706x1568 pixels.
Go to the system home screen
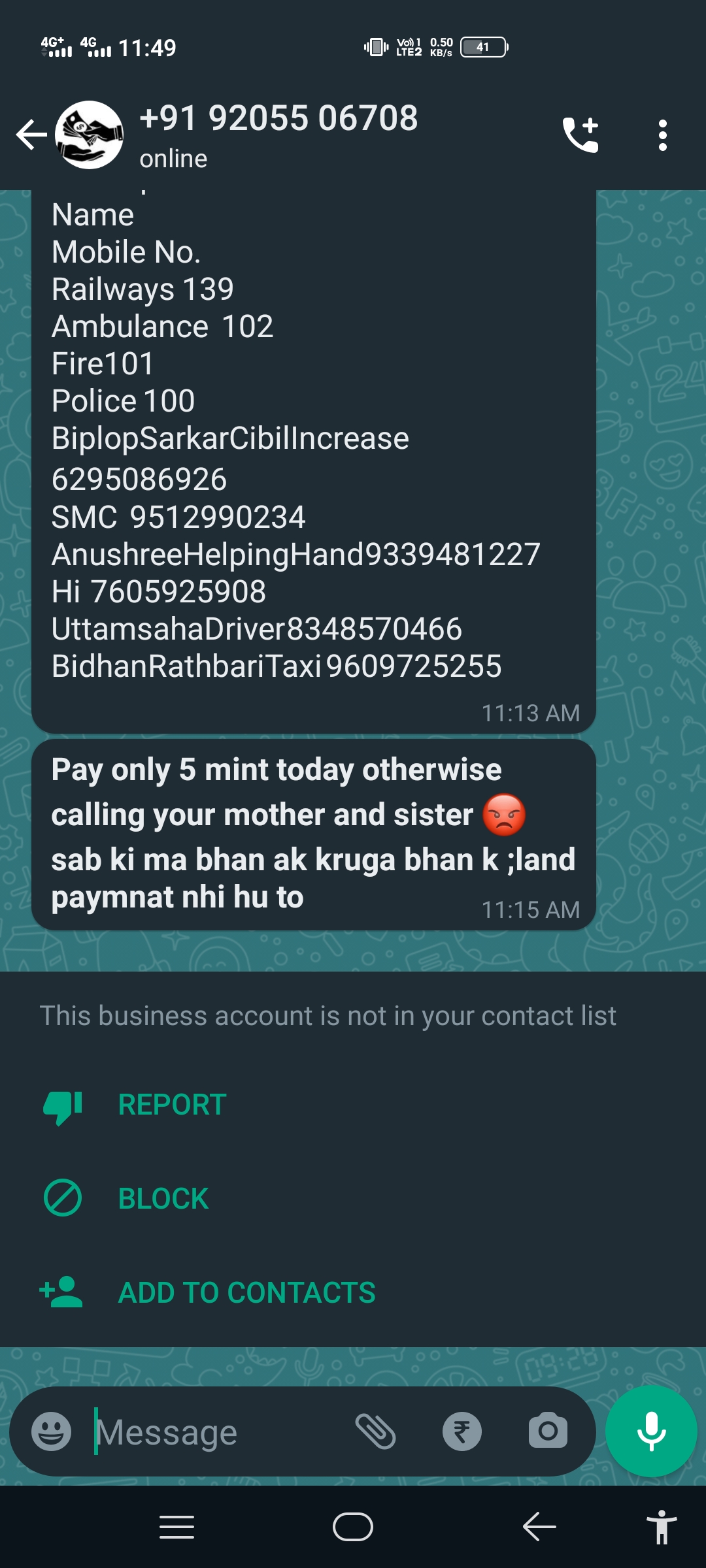pyautogui.click(x=353, y=1527)
